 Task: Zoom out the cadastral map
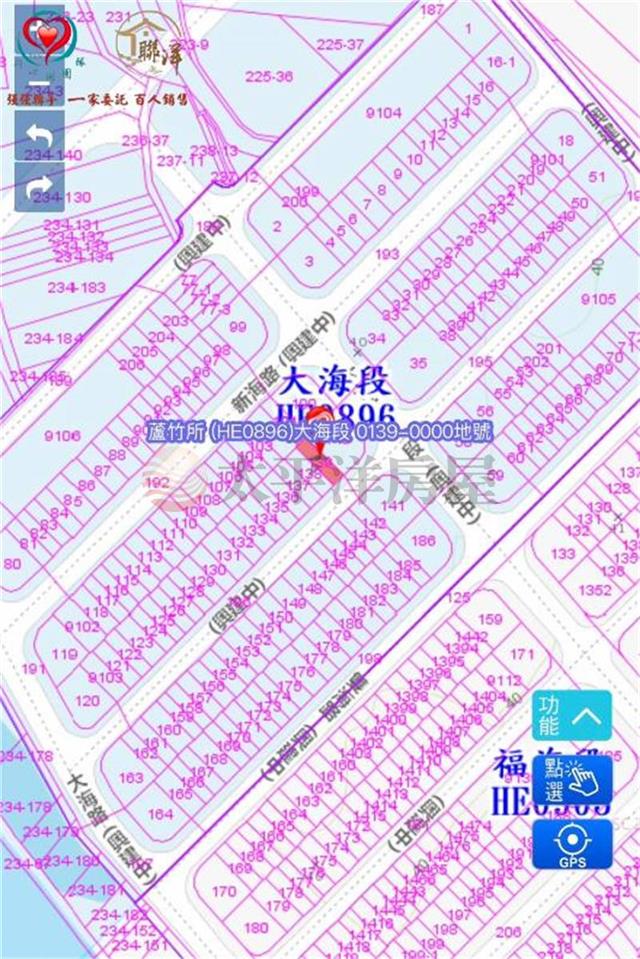39,82
